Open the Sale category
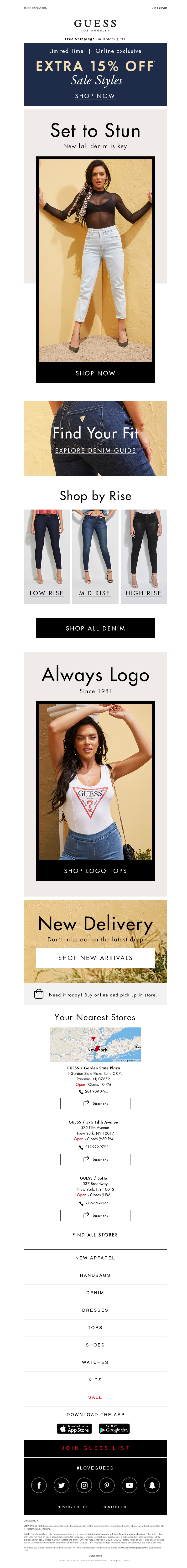The width and height of the screenshot is (187, 1568). 95,1397
